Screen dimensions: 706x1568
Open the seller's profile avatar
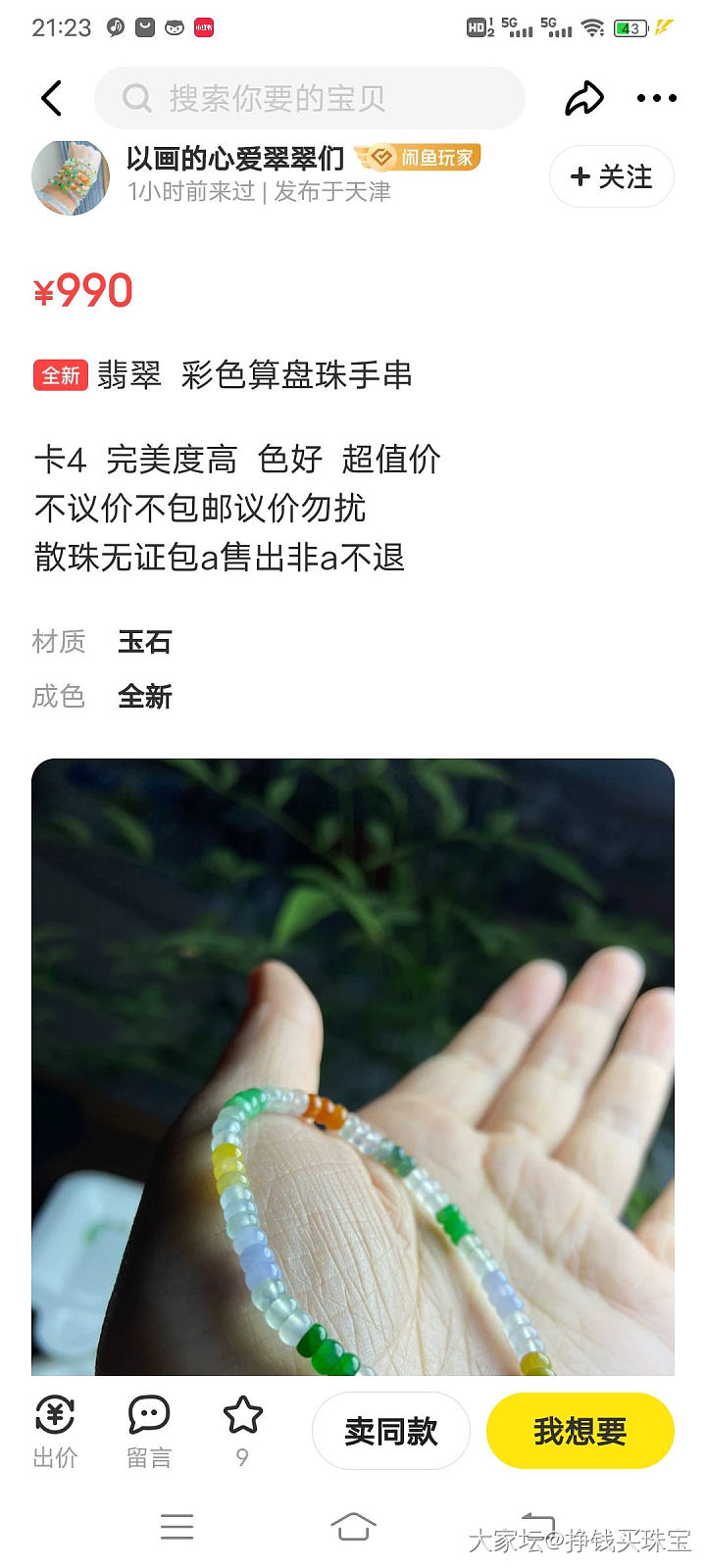click(70, 177)
